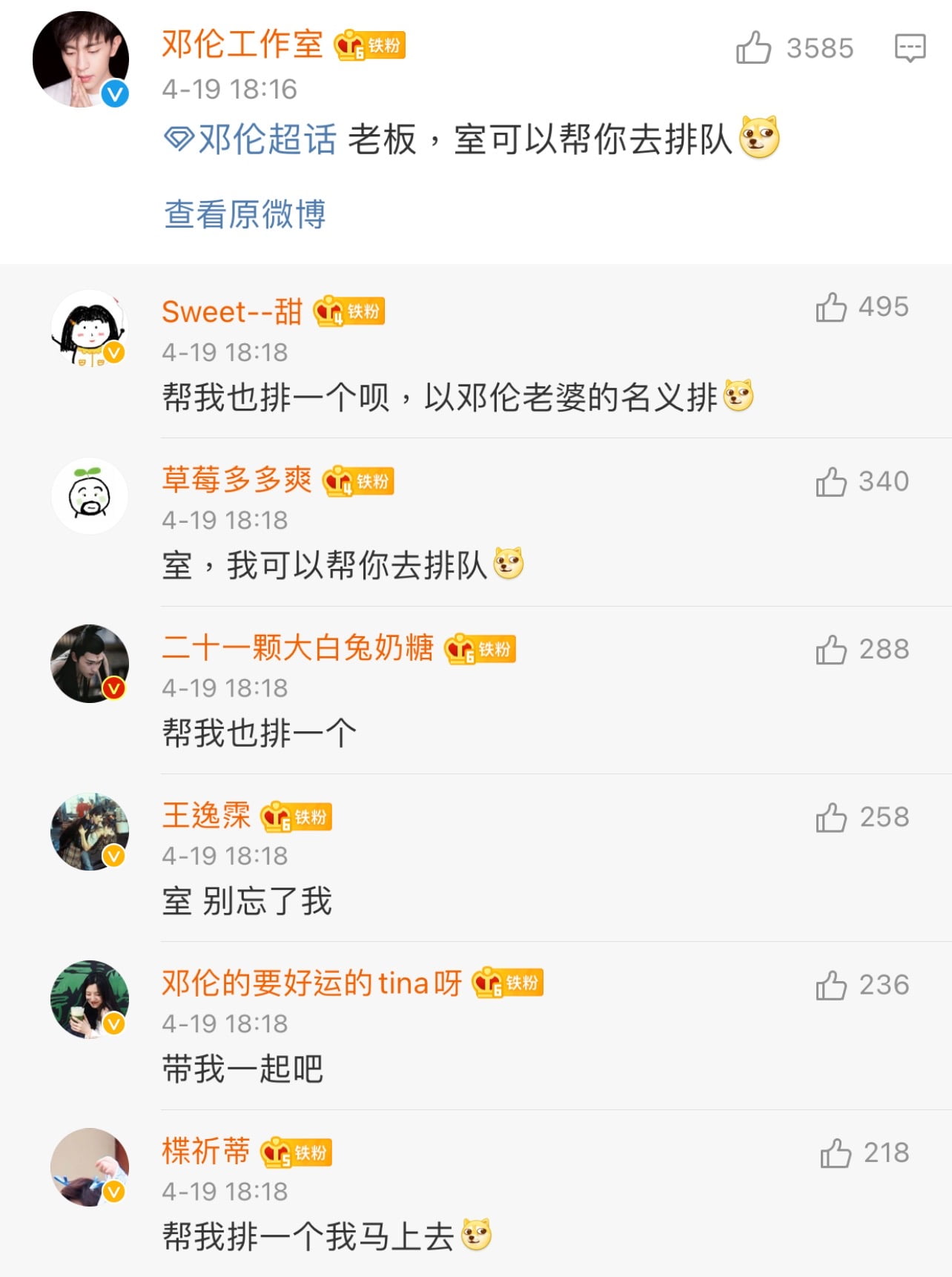Visit 王逸霖's profile page
The width and height of the screenshot is (952, 1277).
pos(206,816)
